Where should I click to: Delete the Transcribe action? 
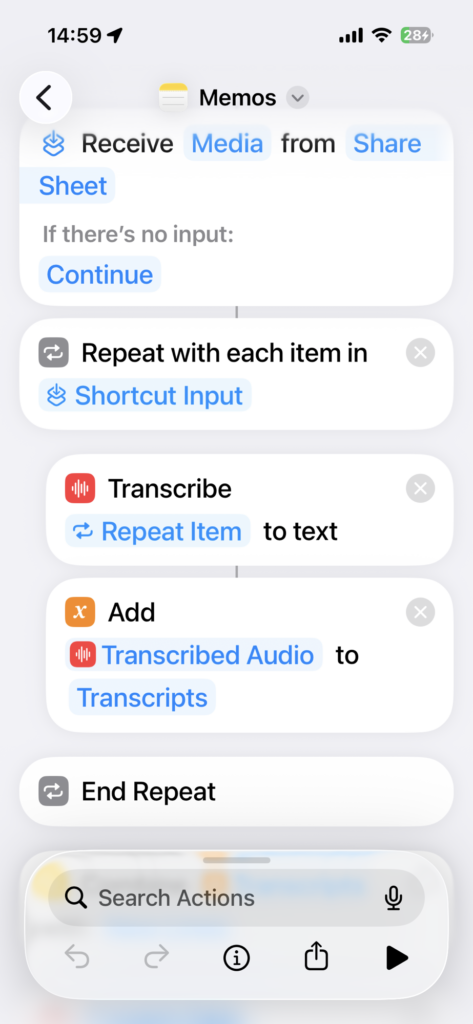pos(420,488)
